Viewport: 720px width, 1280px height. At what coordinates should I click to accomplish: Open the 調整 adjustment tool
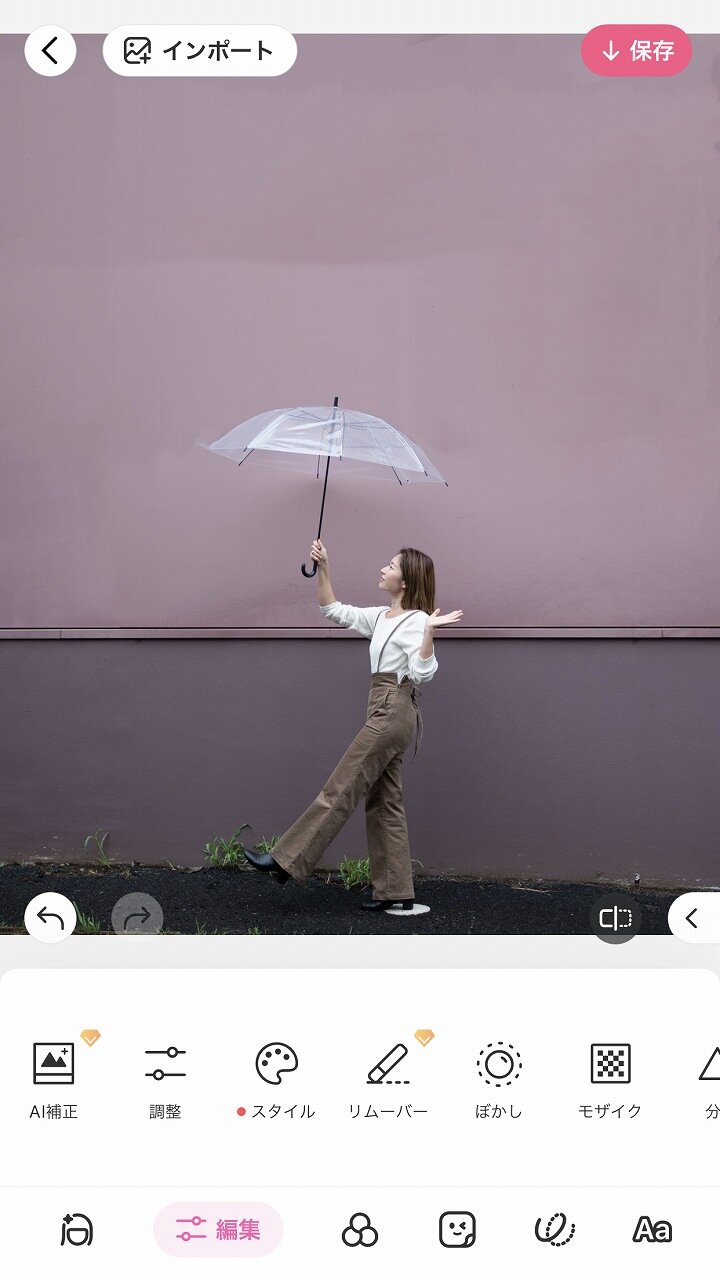(165, 1078)
